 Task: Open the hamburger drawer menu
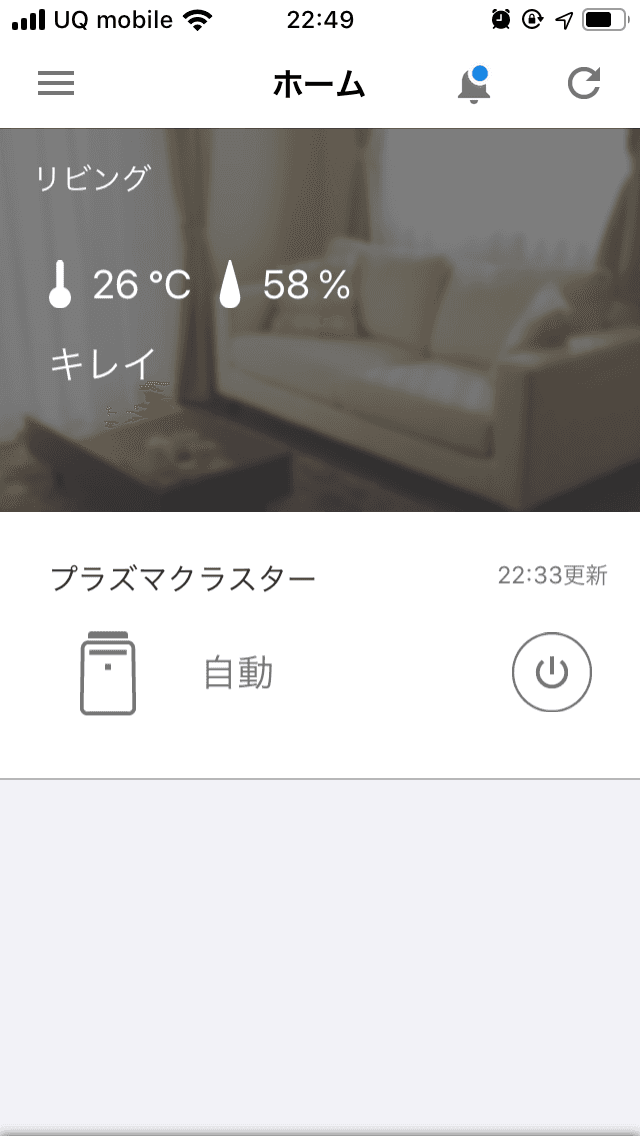(x=56, y=84)
